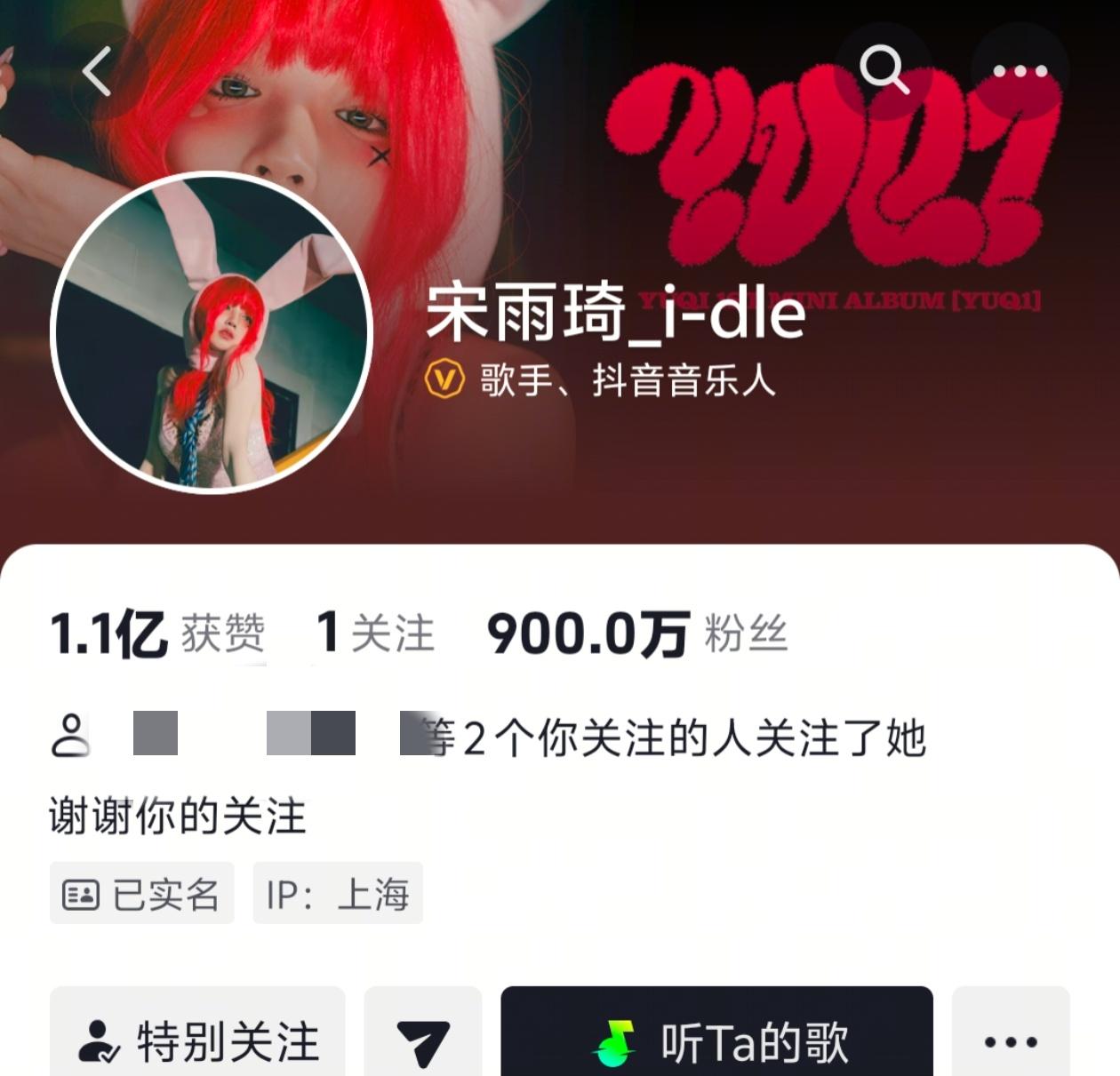Screen dimensions: 1120x1076
Task: Open the top-right overflow menu
Action: 1020,71
